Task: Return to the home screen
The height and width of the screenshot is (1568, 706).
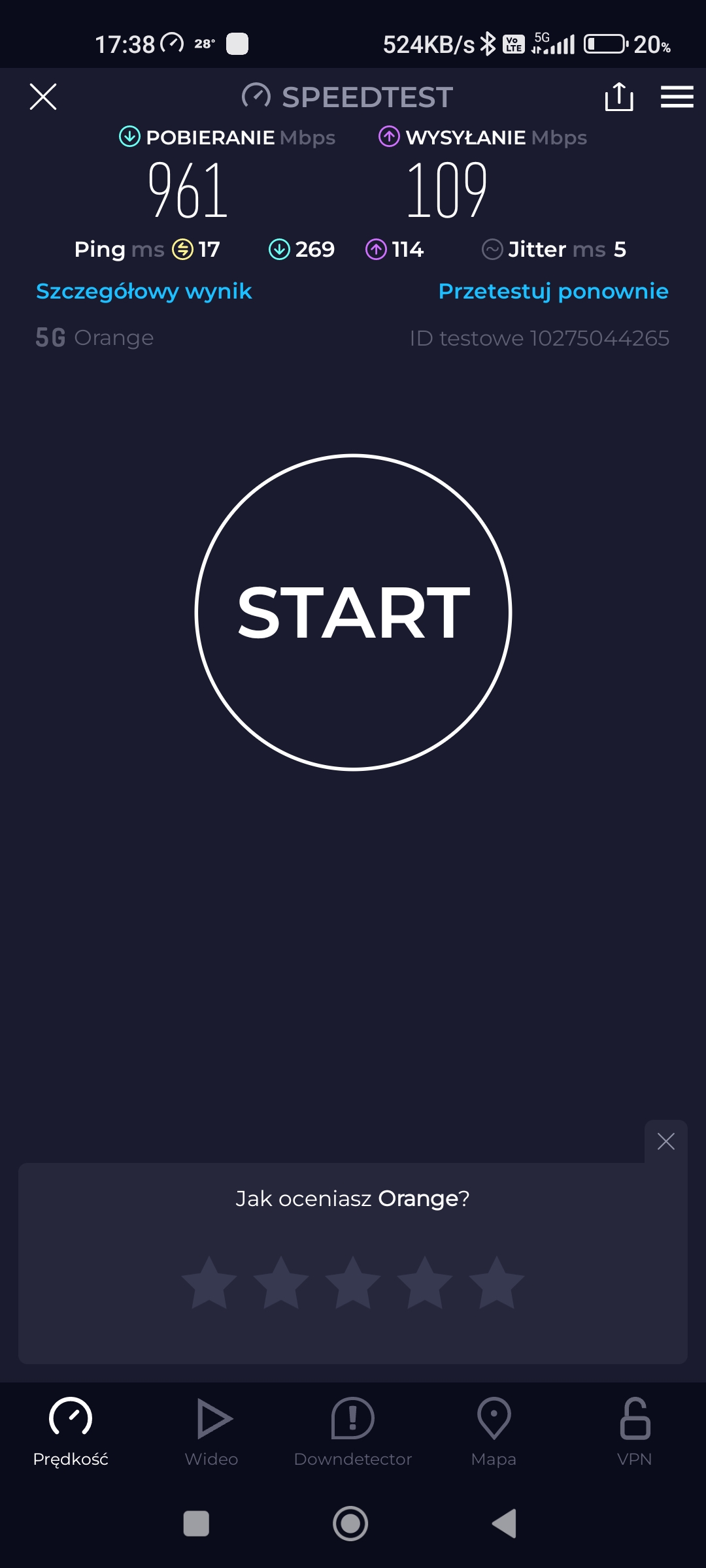Action: [350, 1524]
